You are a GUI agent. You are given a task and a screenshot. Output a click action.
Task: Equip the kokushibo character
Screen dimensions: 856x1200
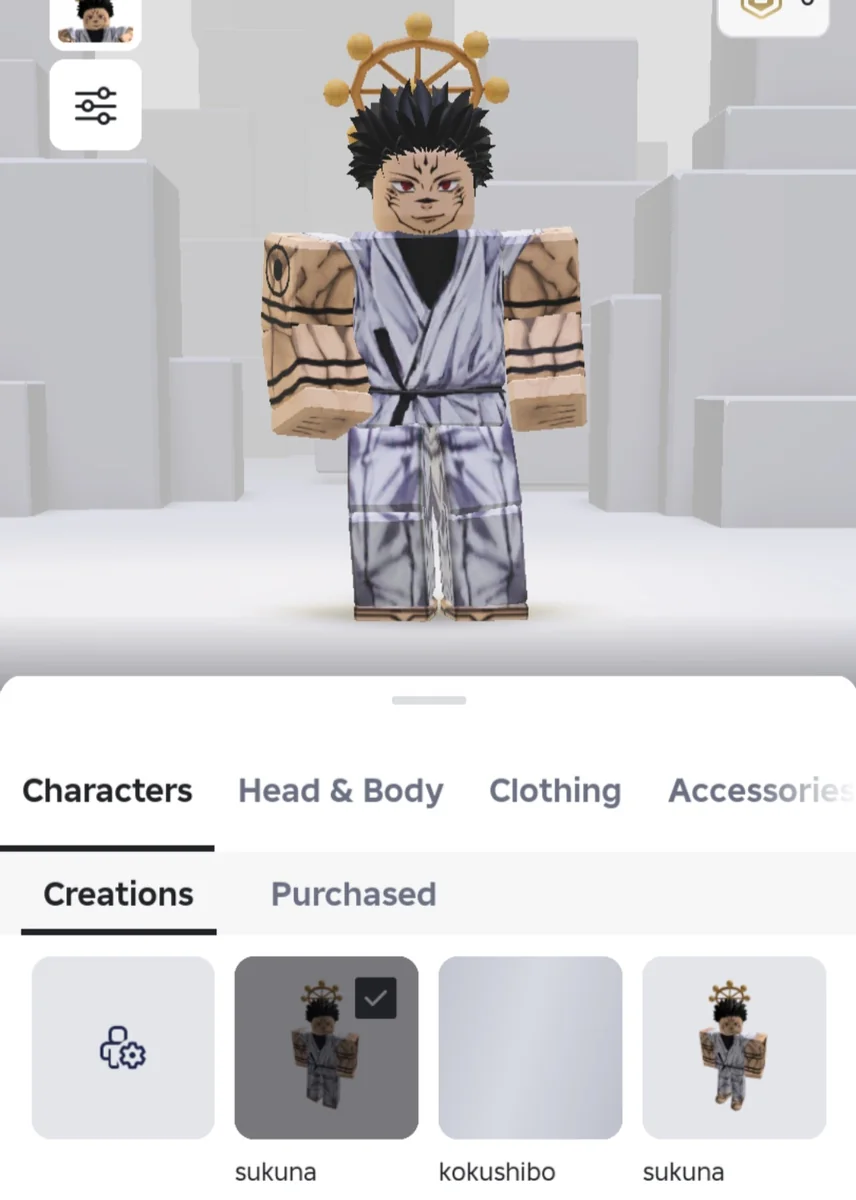tap(530, 1047)
